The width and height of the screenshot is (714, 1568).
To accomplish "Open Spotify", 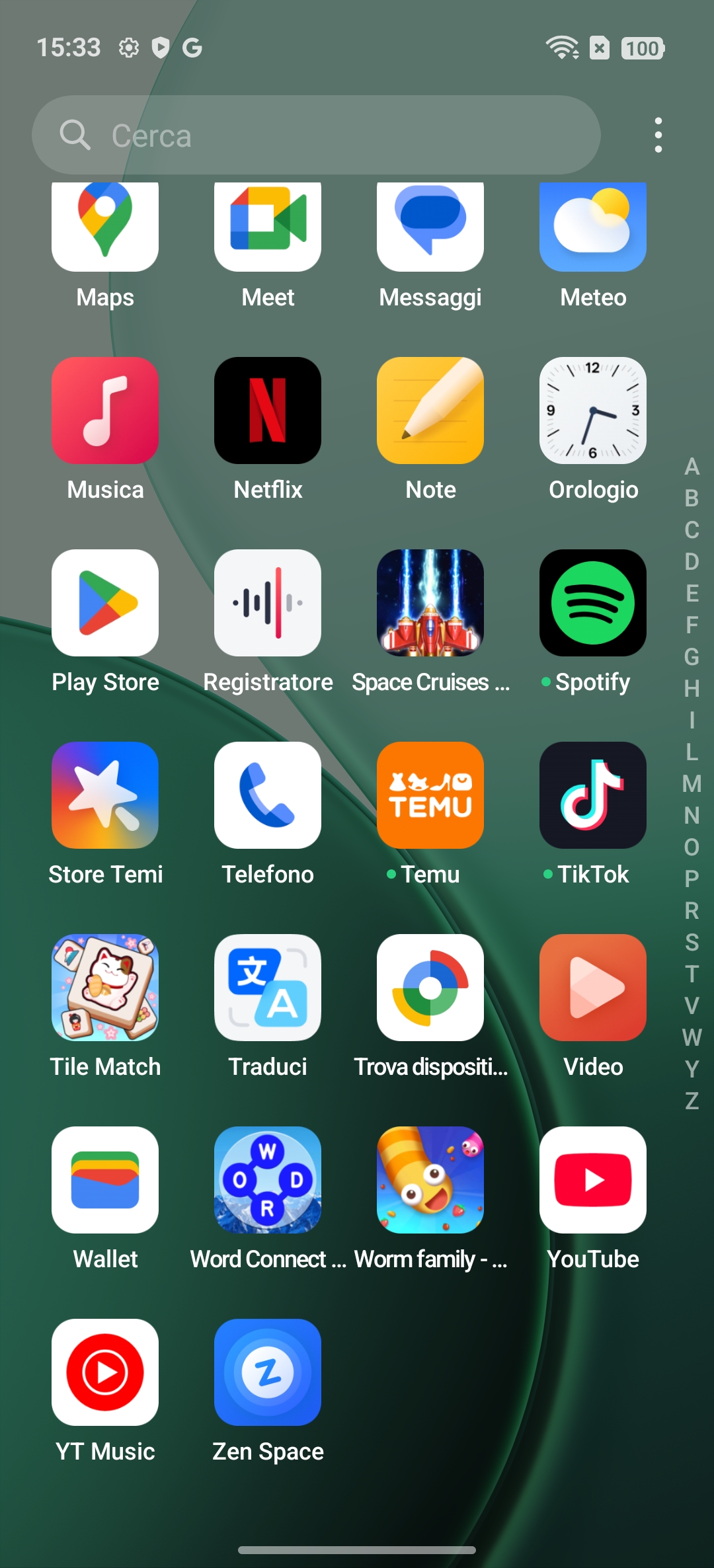I will (593, 603).
